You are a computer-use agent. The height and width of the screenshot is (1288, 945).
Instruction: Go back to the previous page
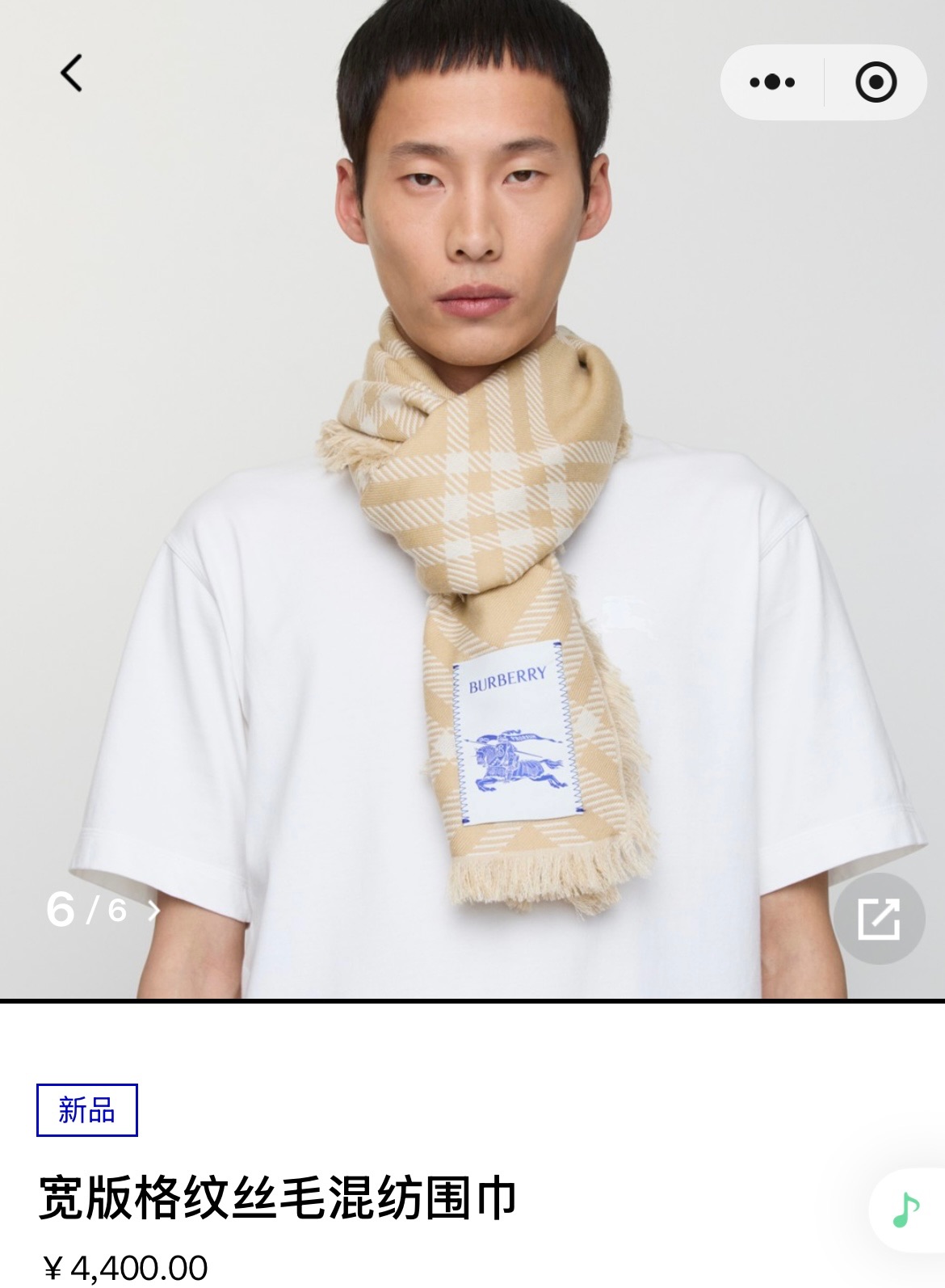71,74
